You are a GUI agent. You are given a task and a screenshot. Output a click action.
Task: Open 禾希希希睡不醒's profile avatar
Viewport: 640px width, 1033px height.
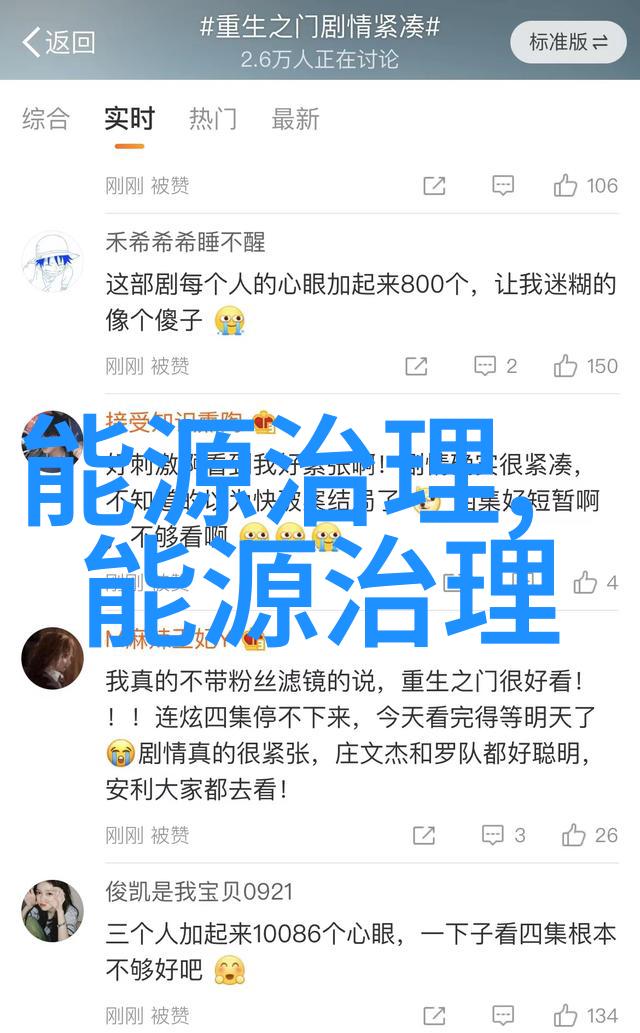tap(52, 262)
